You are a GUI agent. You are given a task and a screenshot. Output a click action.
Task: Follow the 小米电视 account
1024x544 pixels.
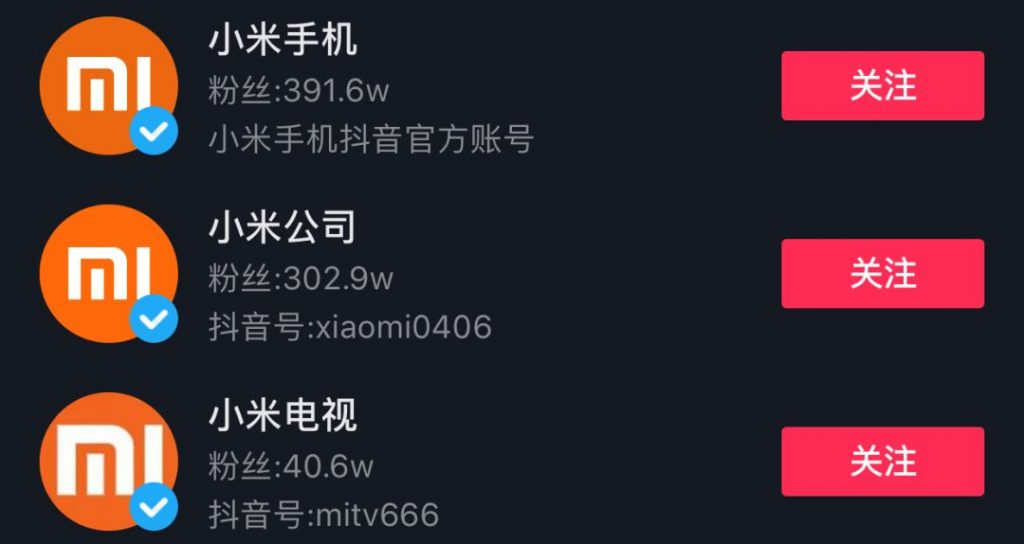[882, 461]
